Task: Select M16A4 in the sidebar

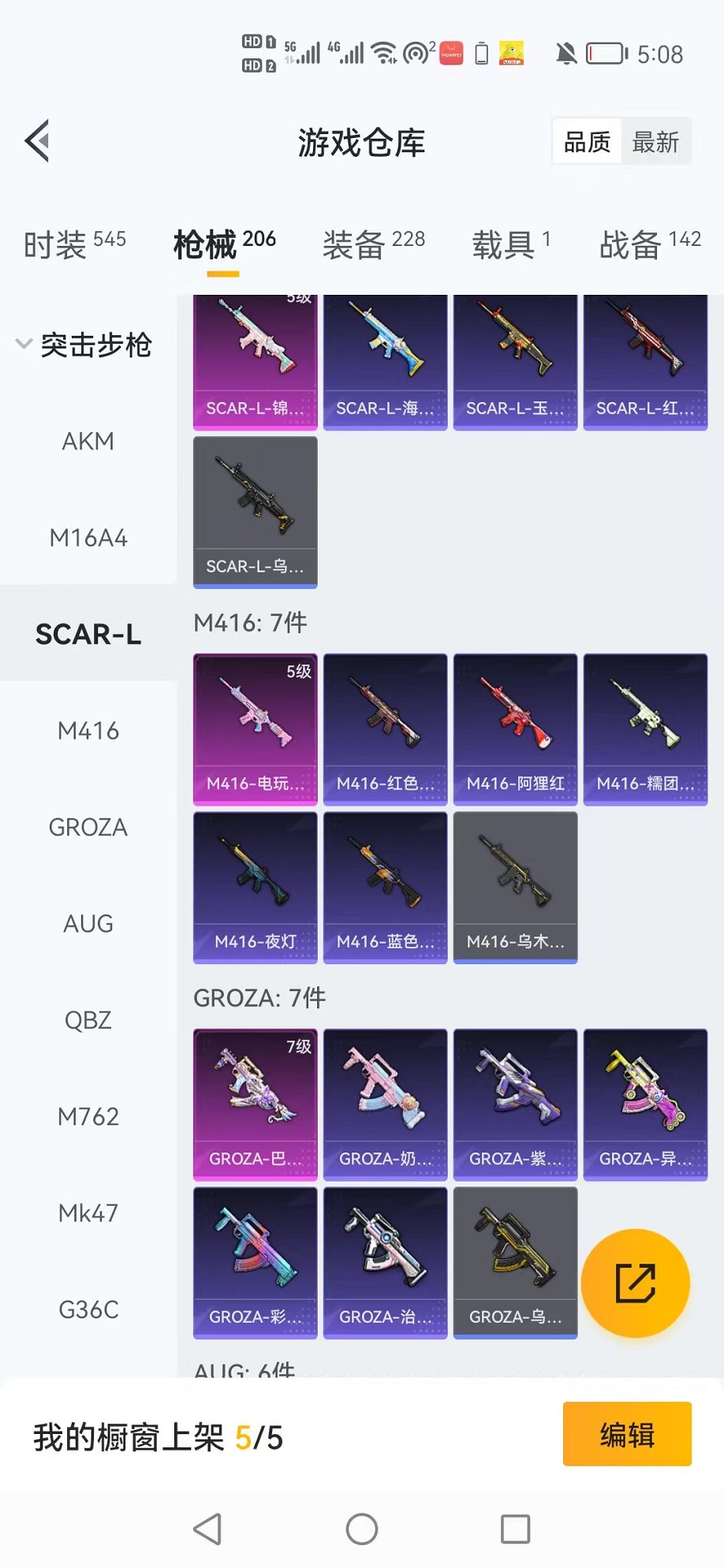Action: pyautogui.click(x=88, y=538)
